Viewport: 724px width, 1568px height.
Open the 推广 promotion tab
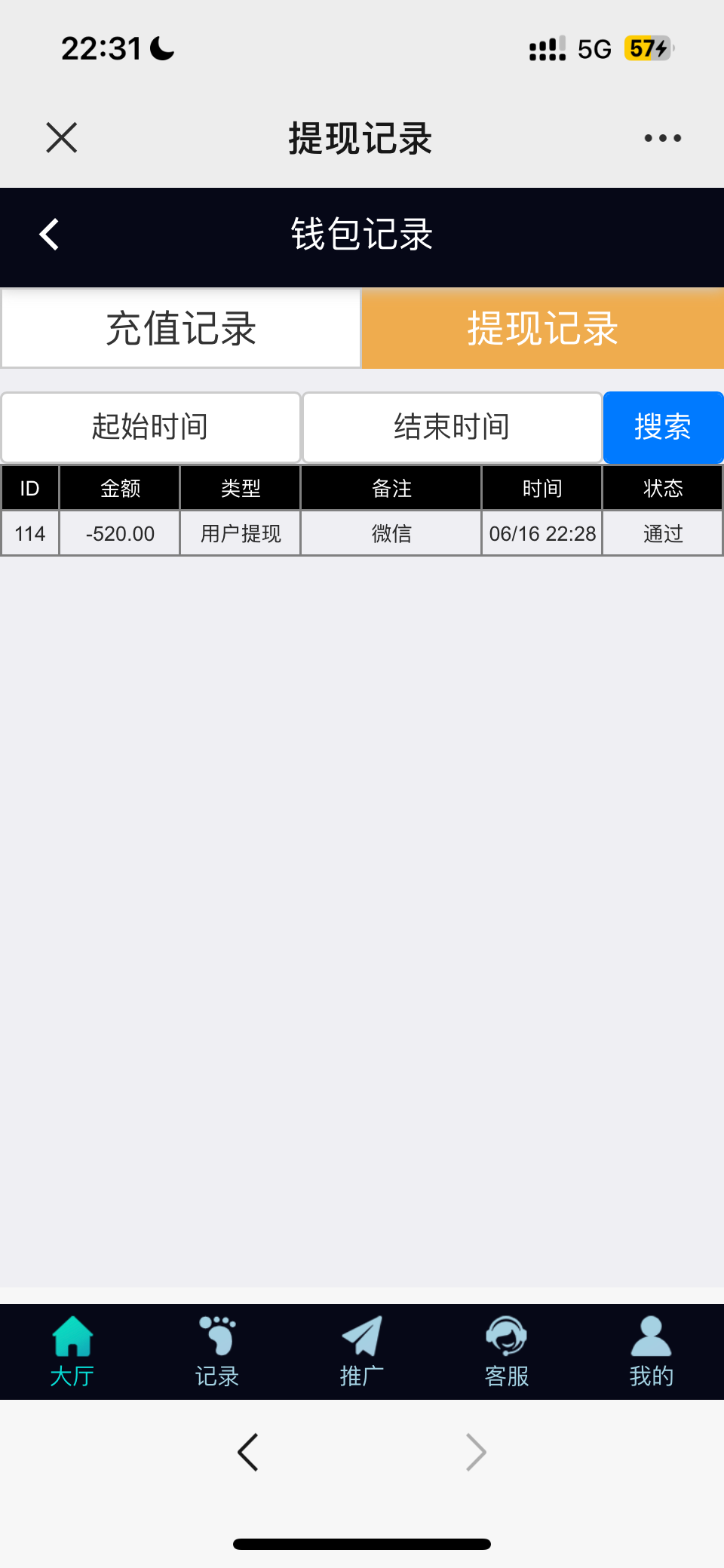click(362, 1352)
